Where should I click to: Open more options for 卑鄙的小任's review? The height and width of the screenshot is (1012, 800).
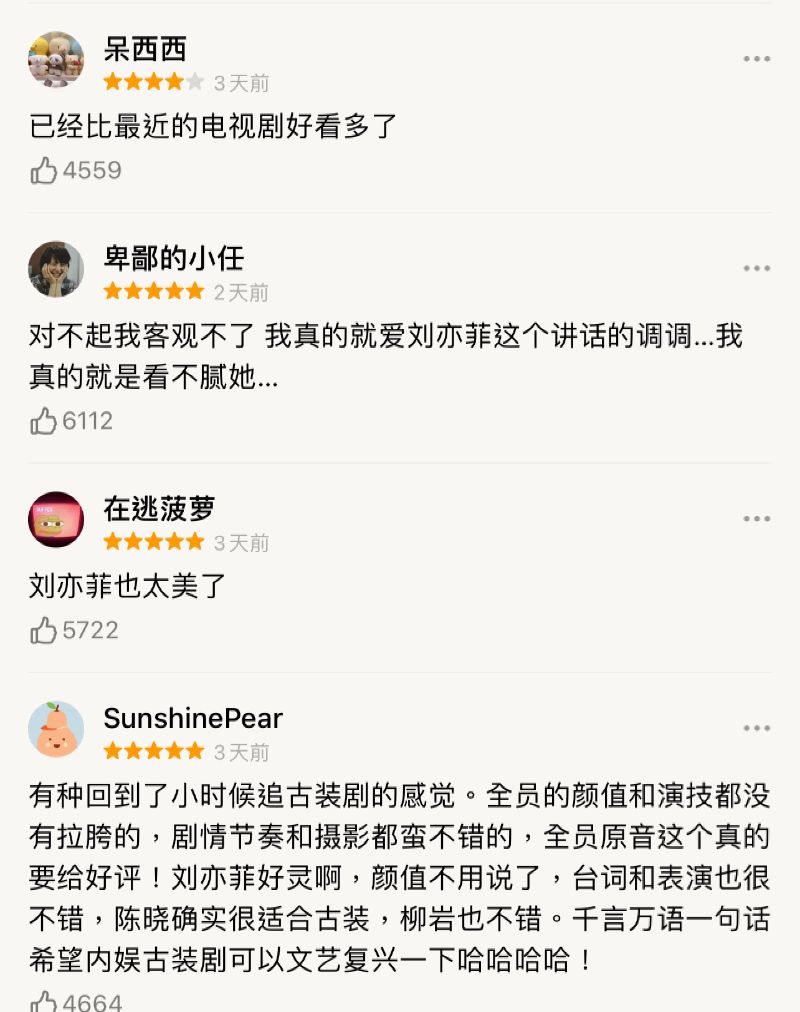(756, 268)
